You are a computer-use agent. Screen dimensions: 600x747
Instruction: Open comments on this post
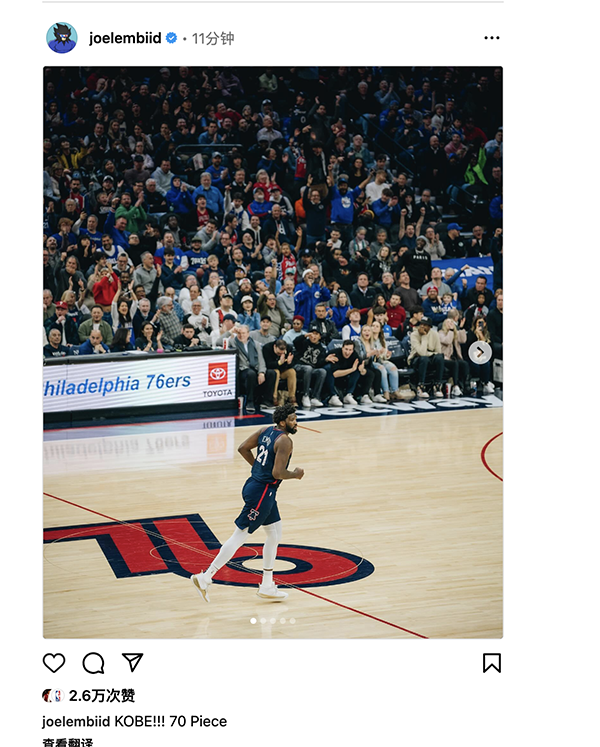[x=93, y=663]
